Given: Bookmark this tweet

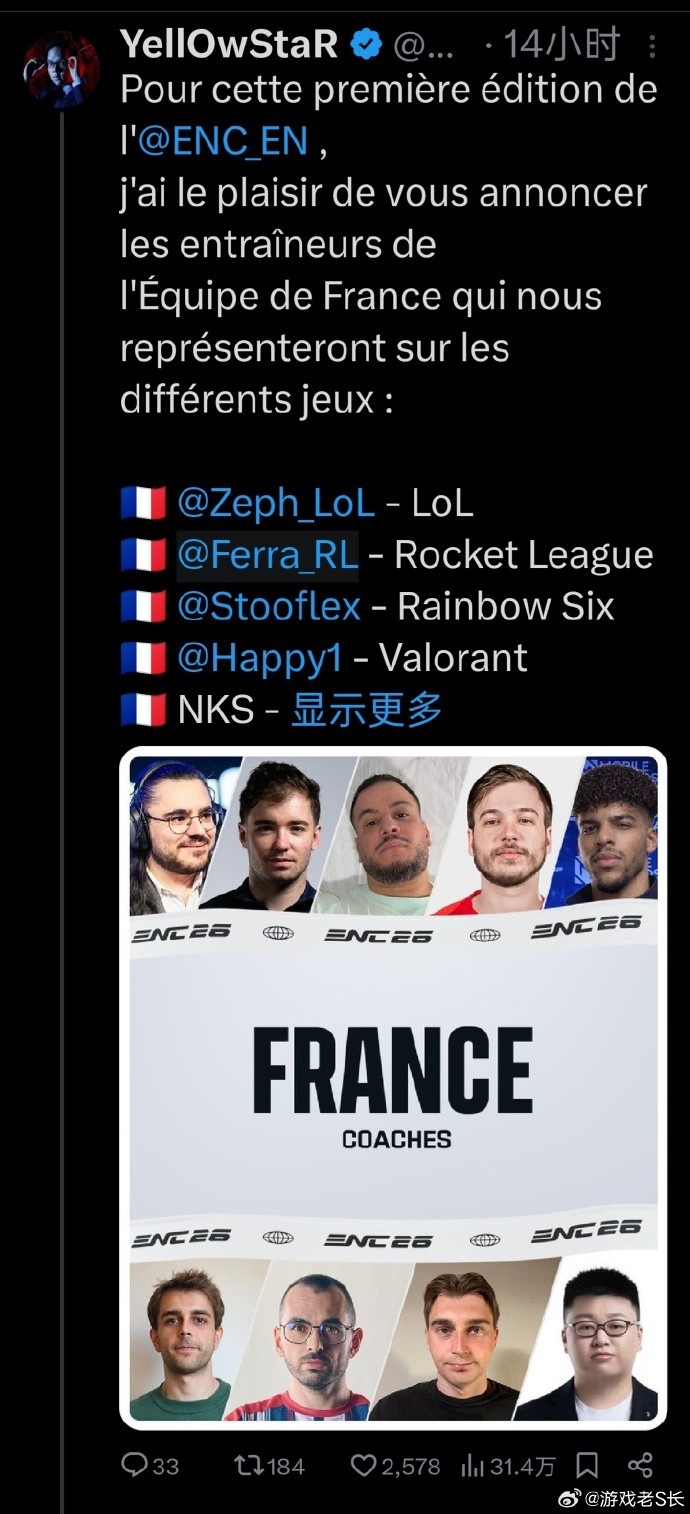Looking at the screenshot, I should (x=588, y=1465).
